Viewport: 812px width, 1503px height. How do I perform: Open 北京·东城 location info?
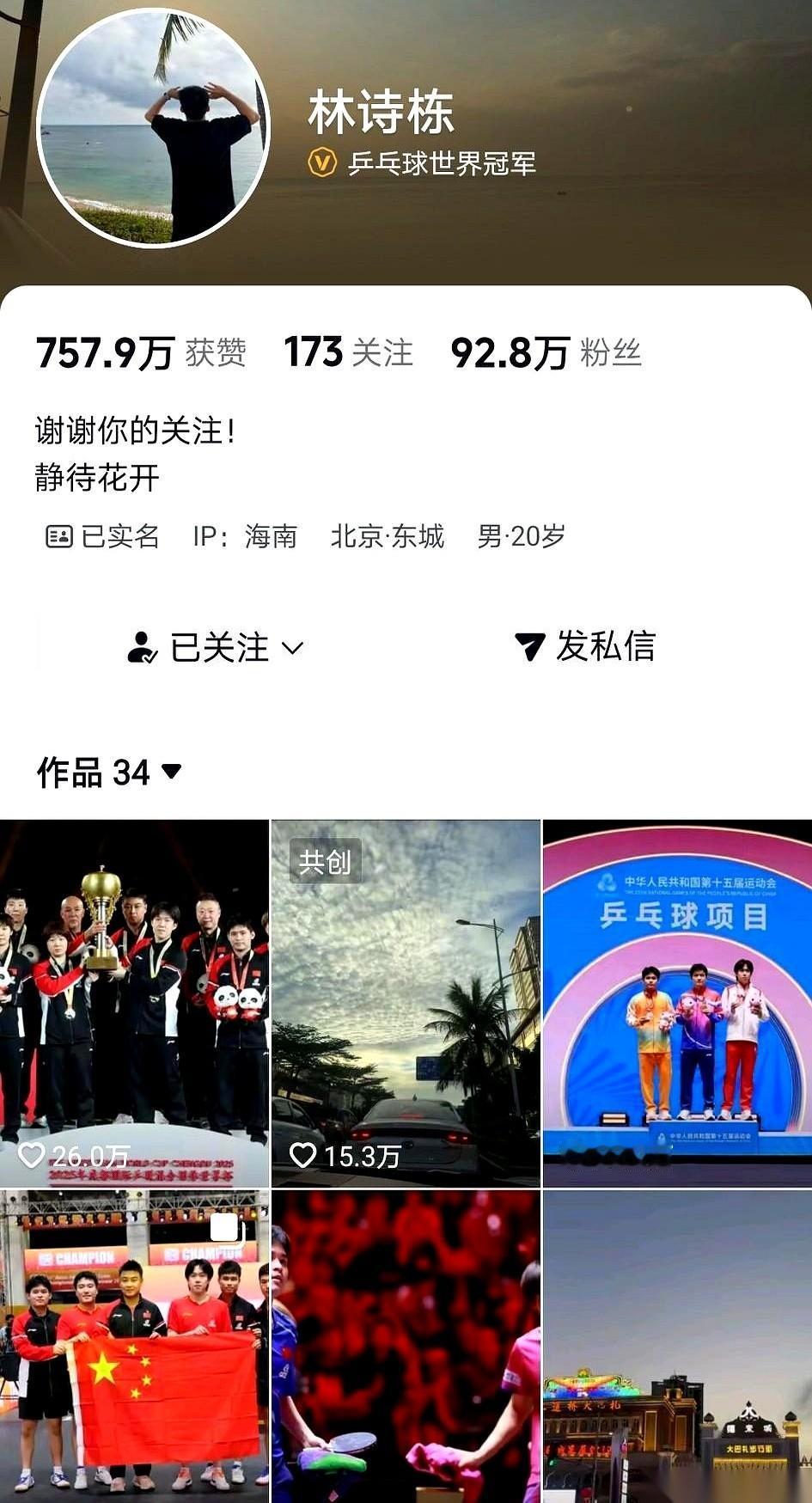[386, 536]
